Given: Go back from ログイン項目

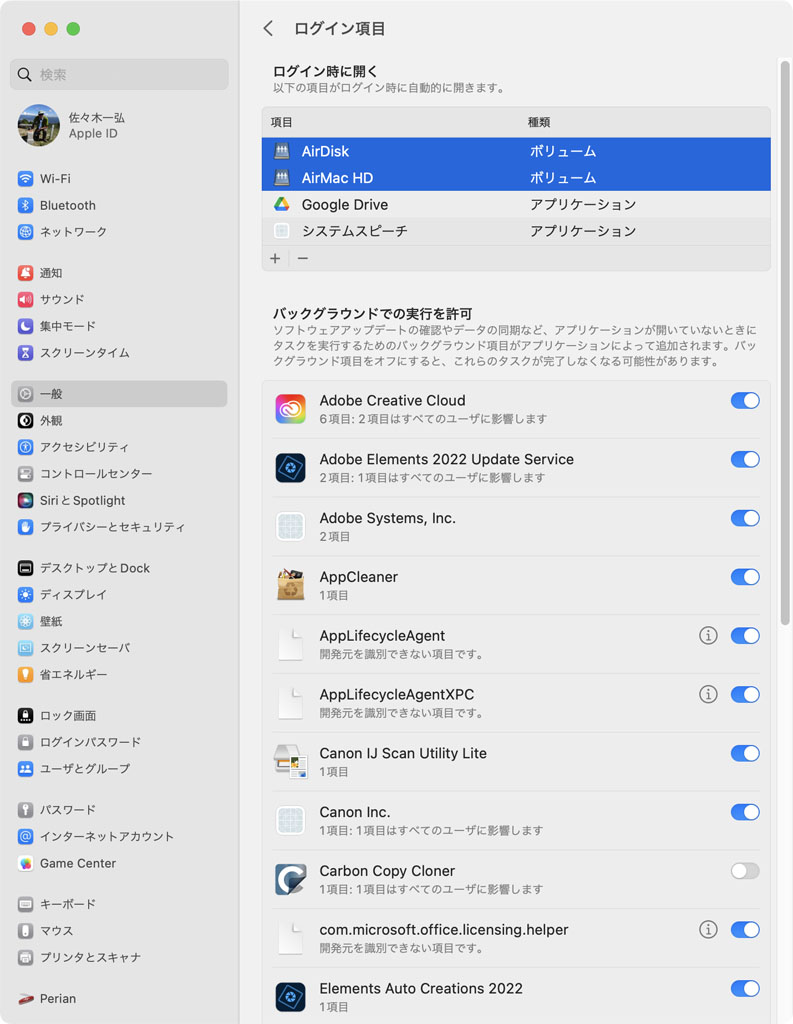Looking at the screenshot, I should tap(268, 29).
